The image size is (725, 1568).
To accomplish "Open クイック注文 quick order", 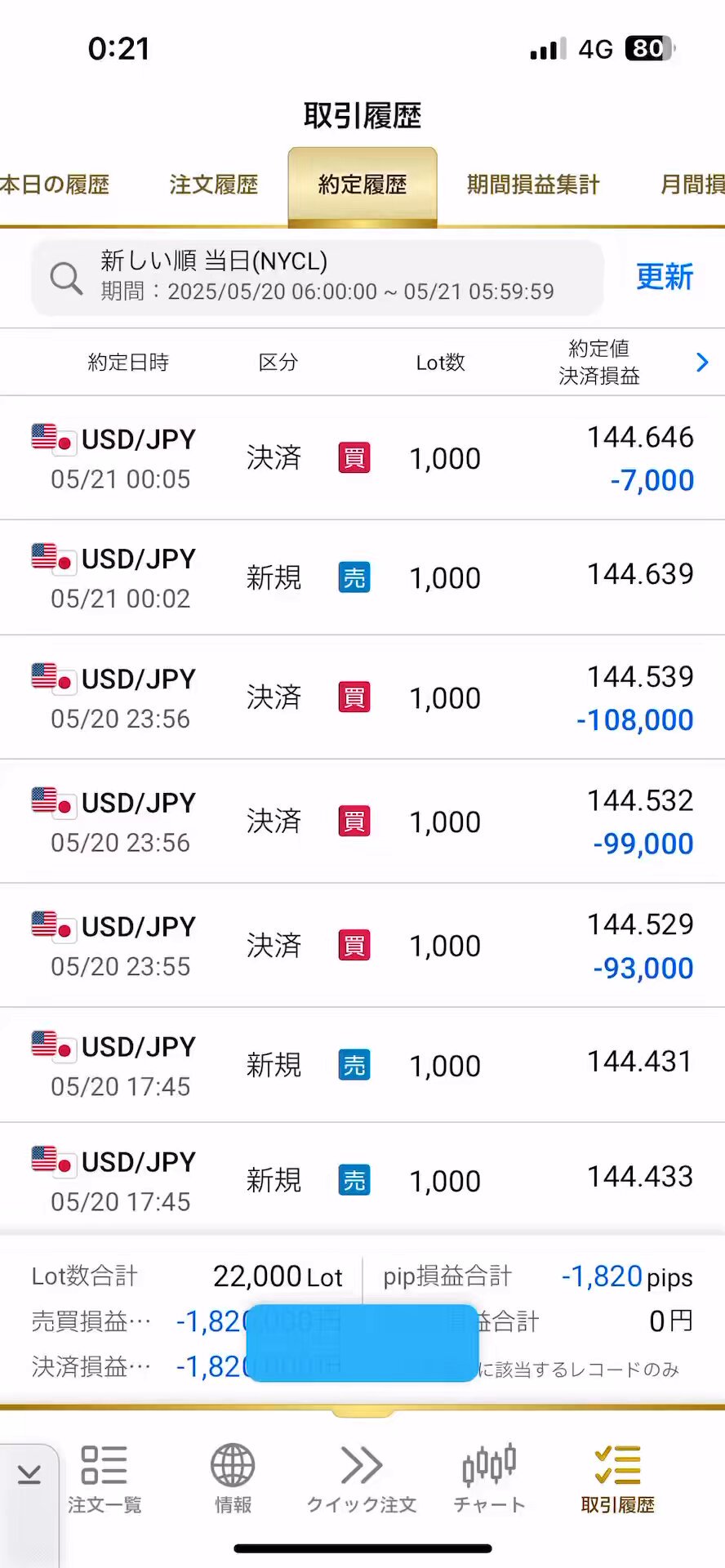I will (362, 1480).
